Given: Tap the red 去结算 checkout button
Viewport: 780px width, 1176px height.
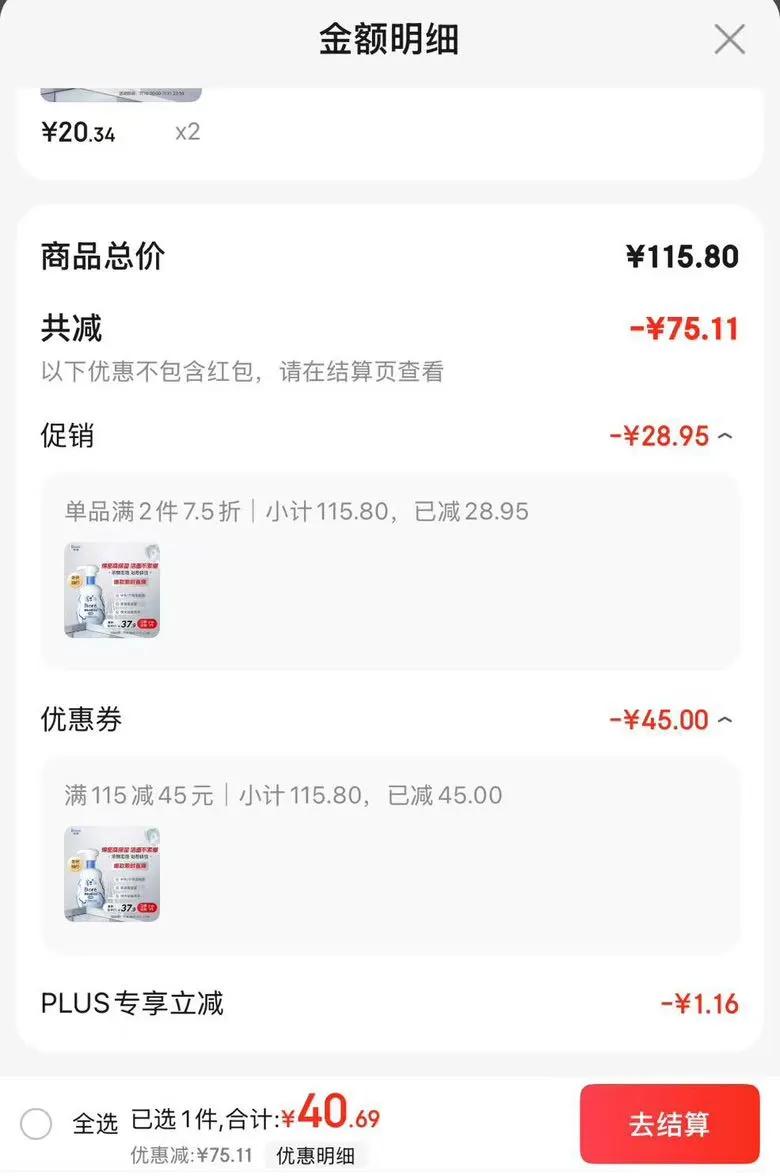Looking at the screenshot, I should 670,1125.
